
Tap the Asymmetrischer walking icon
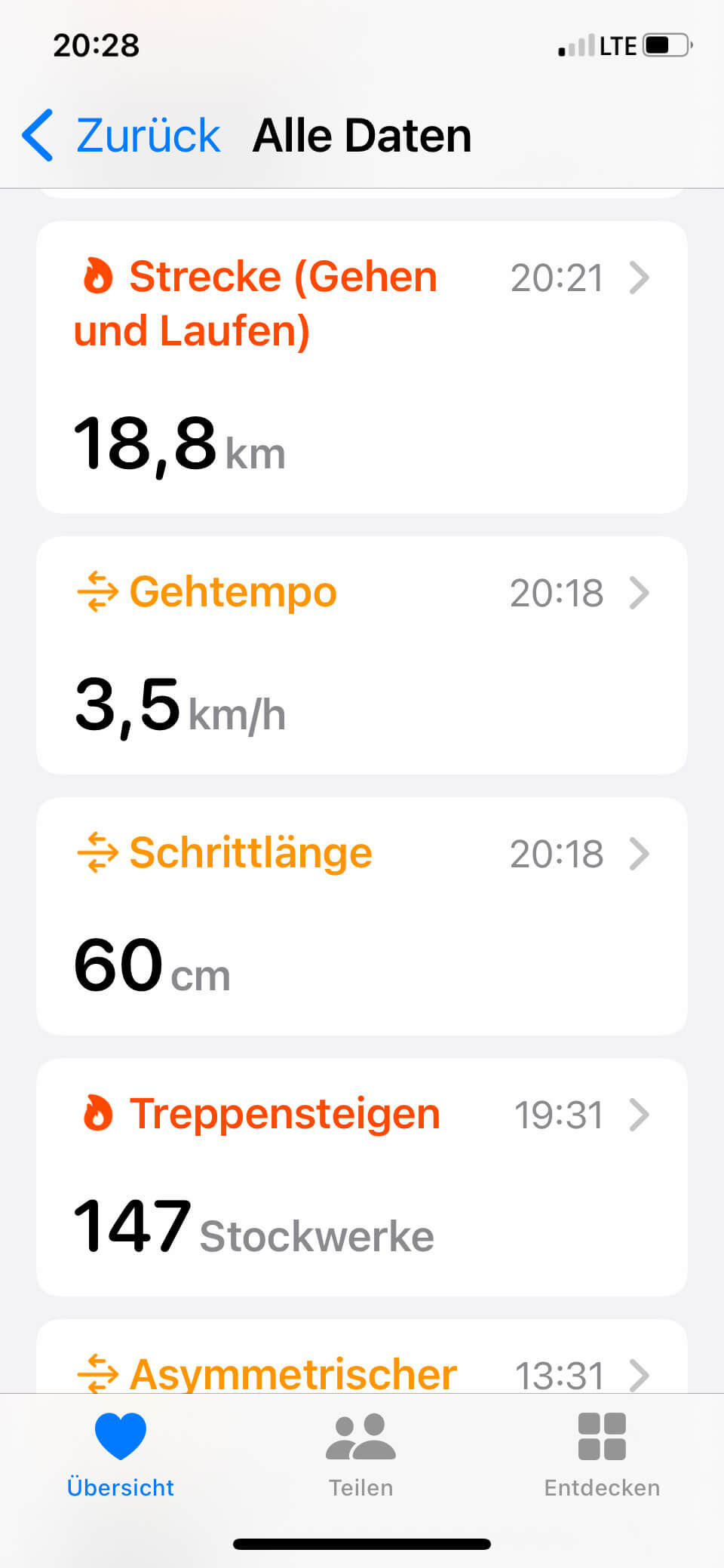[x=97, y=1373]
